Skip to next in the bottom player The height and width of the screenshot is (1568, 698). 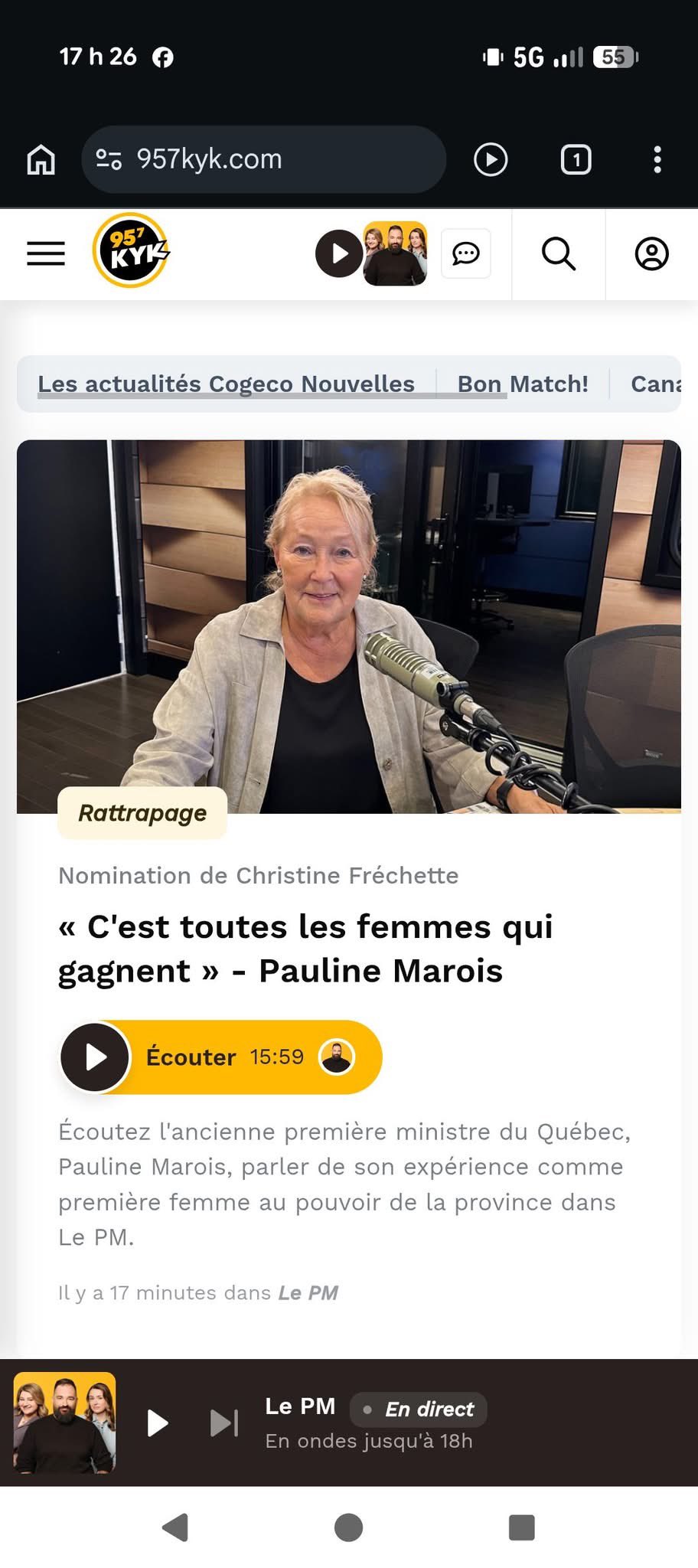tap(224, 1423)
